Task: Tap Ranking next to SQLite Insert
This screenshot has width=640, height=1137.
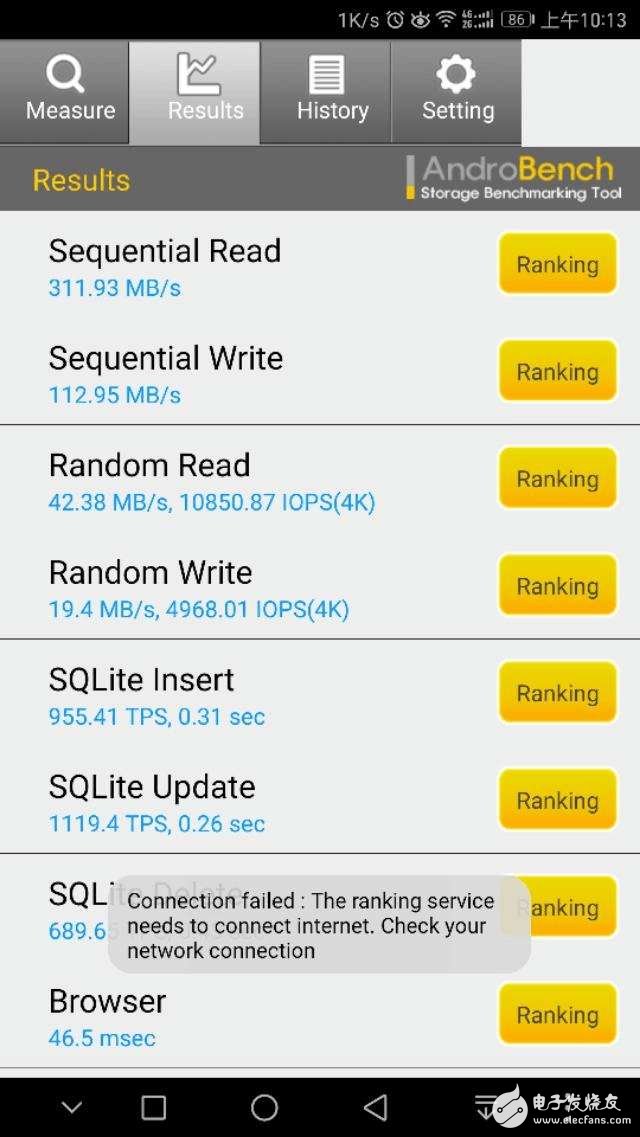Action: tap(557, 693)
